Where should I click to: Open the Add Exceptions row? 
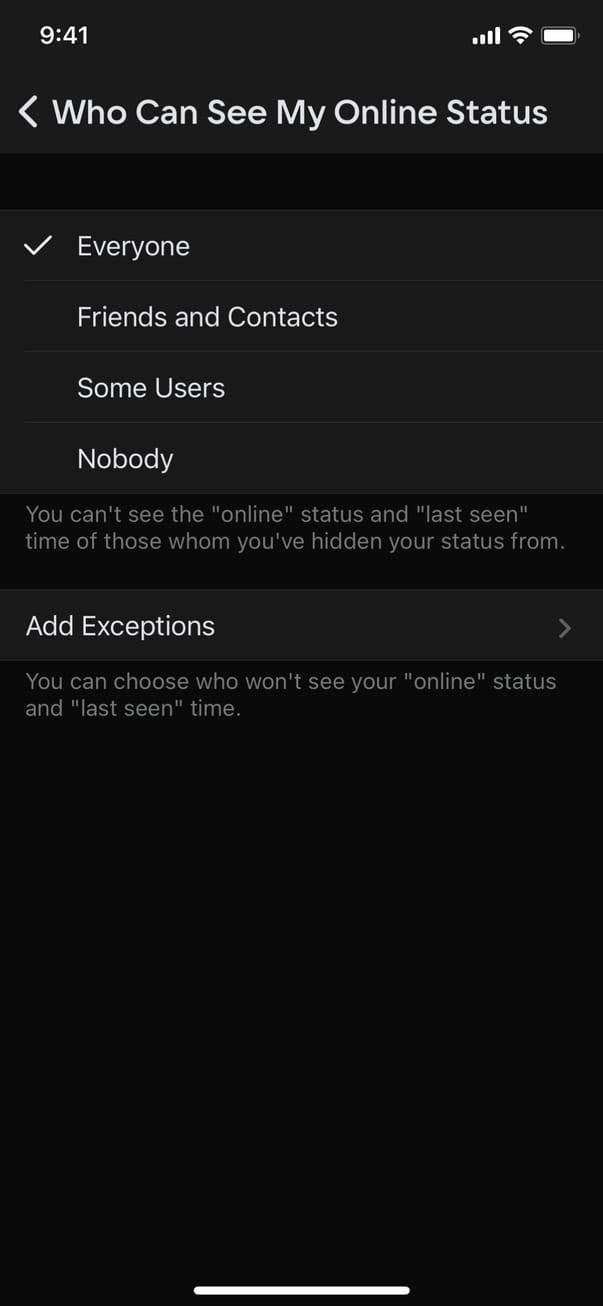[300, 626]
